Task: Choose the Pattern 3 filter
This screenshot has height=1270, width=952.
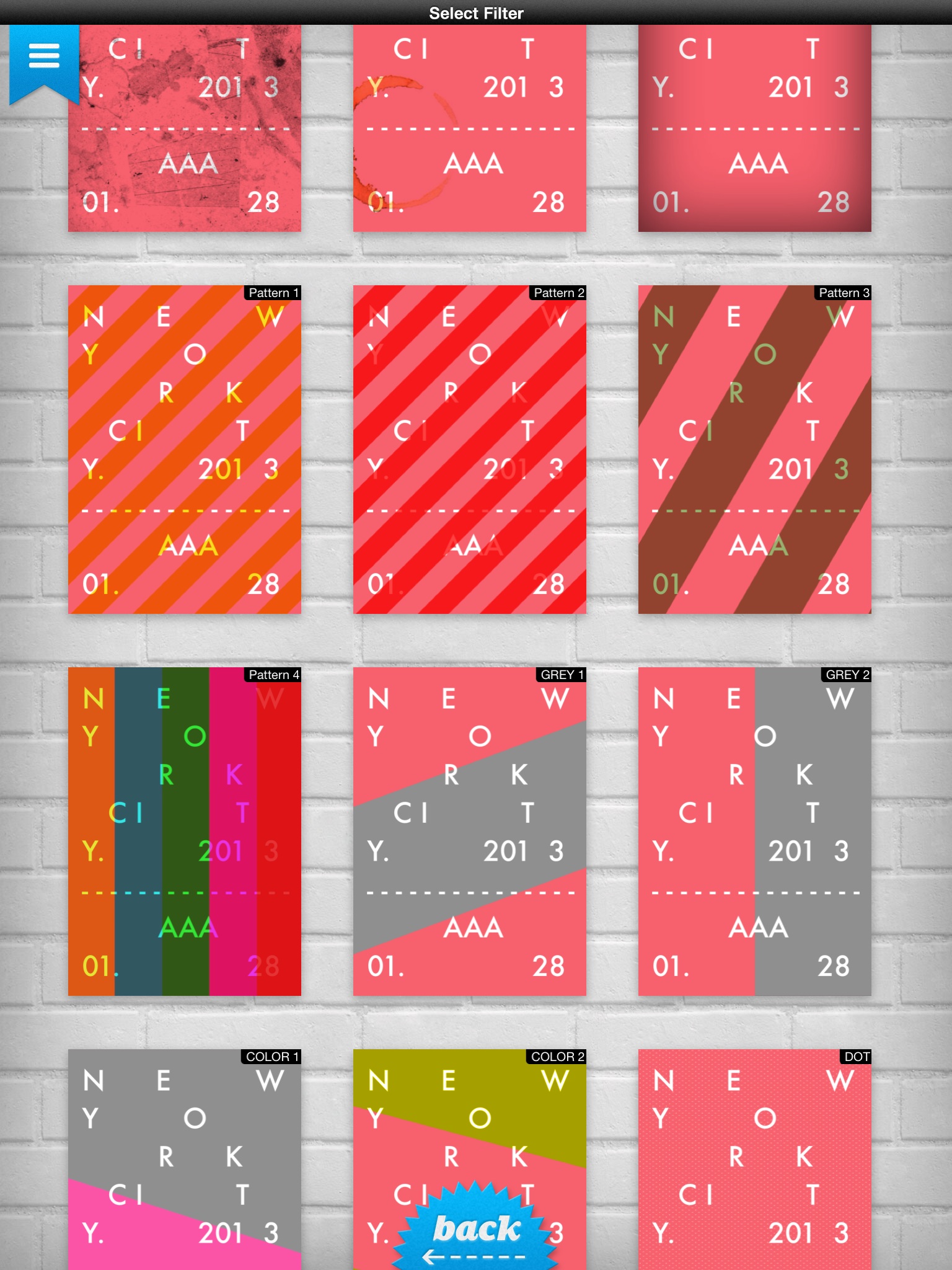Action: (754, 450)
